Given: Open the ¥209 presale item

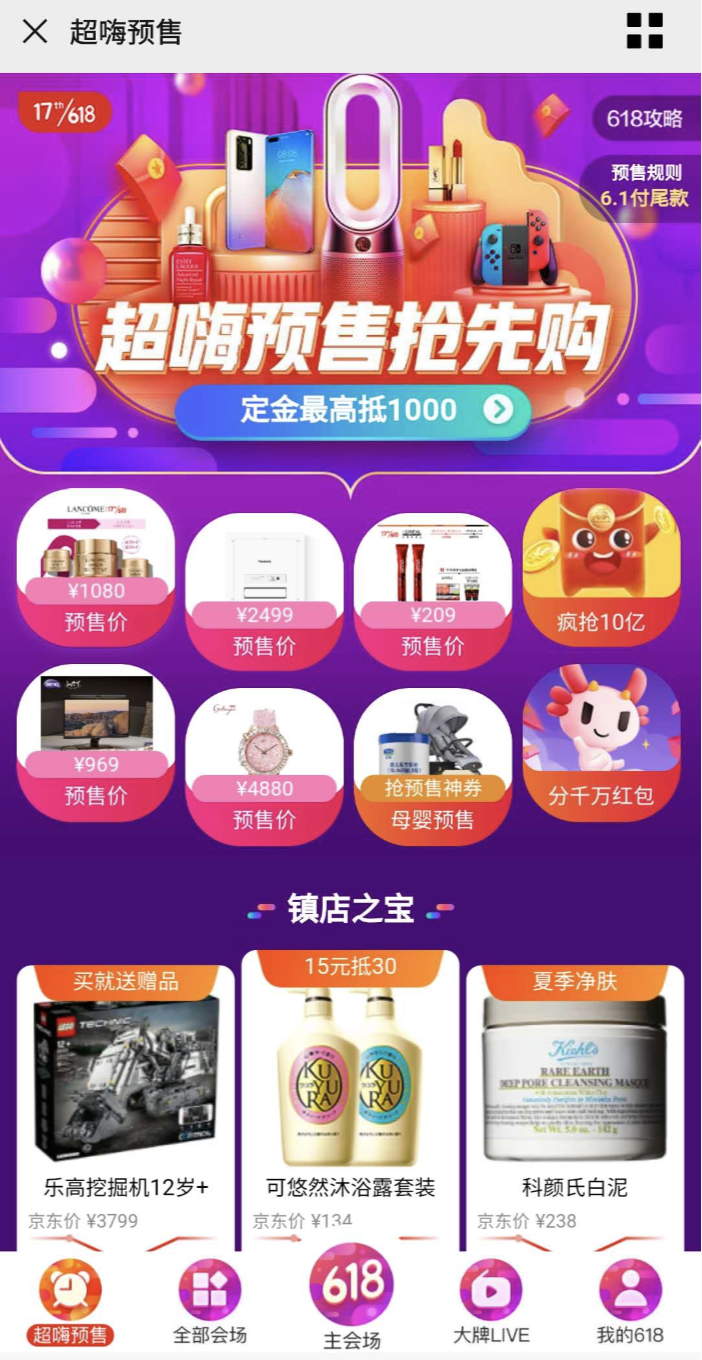Looking at the screenshot, I should 433,590.
